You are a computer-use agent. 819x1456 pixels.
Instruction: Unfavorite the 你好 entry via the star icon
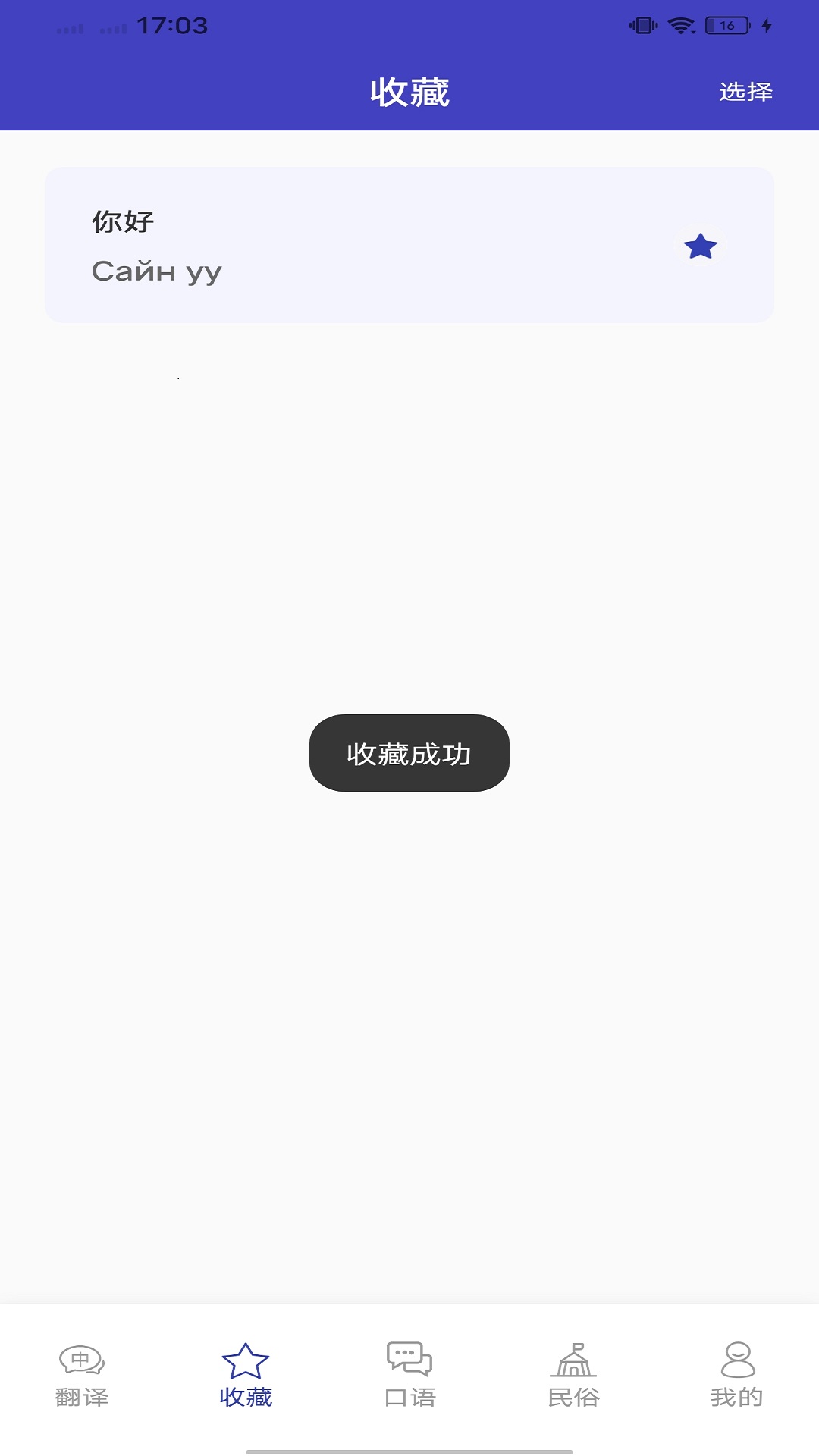(x=701, y=246)
